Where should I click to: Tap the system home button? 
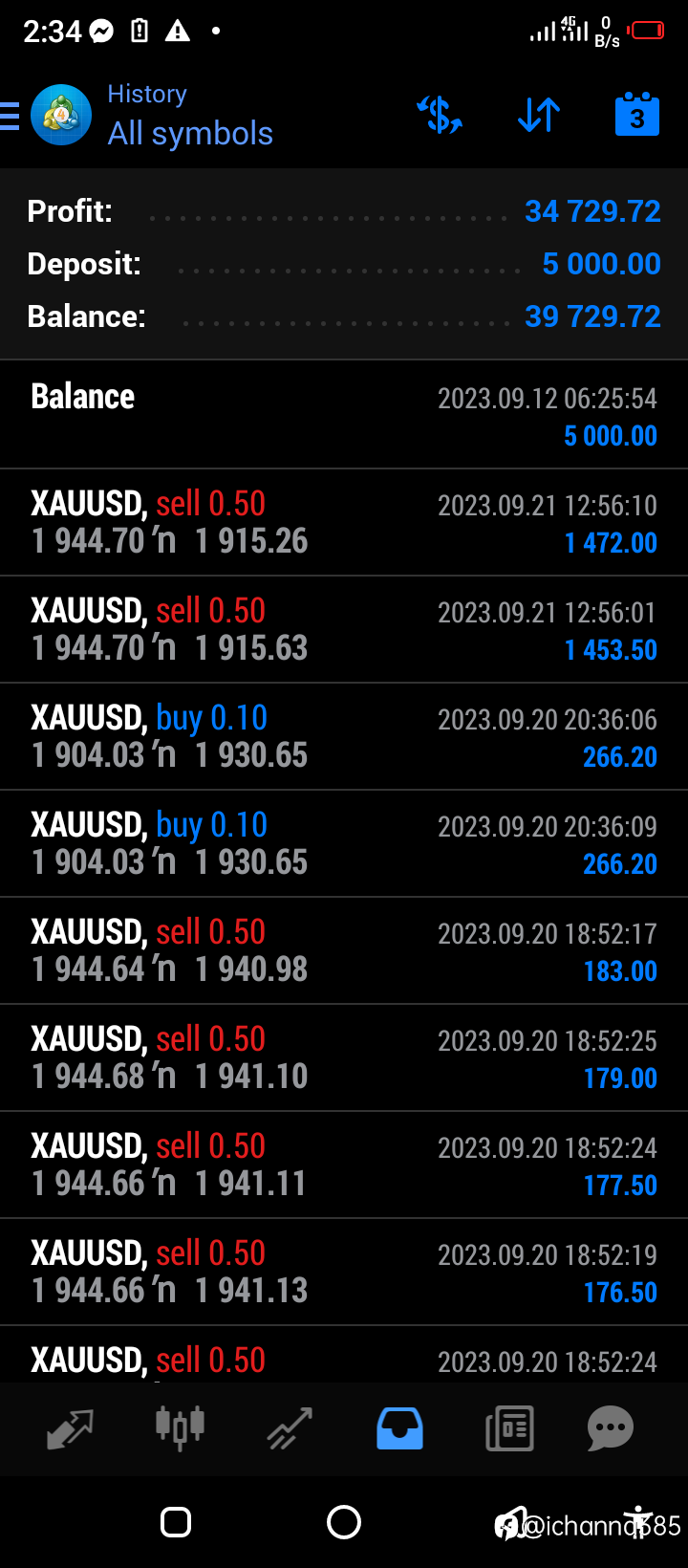(344, 1521)
